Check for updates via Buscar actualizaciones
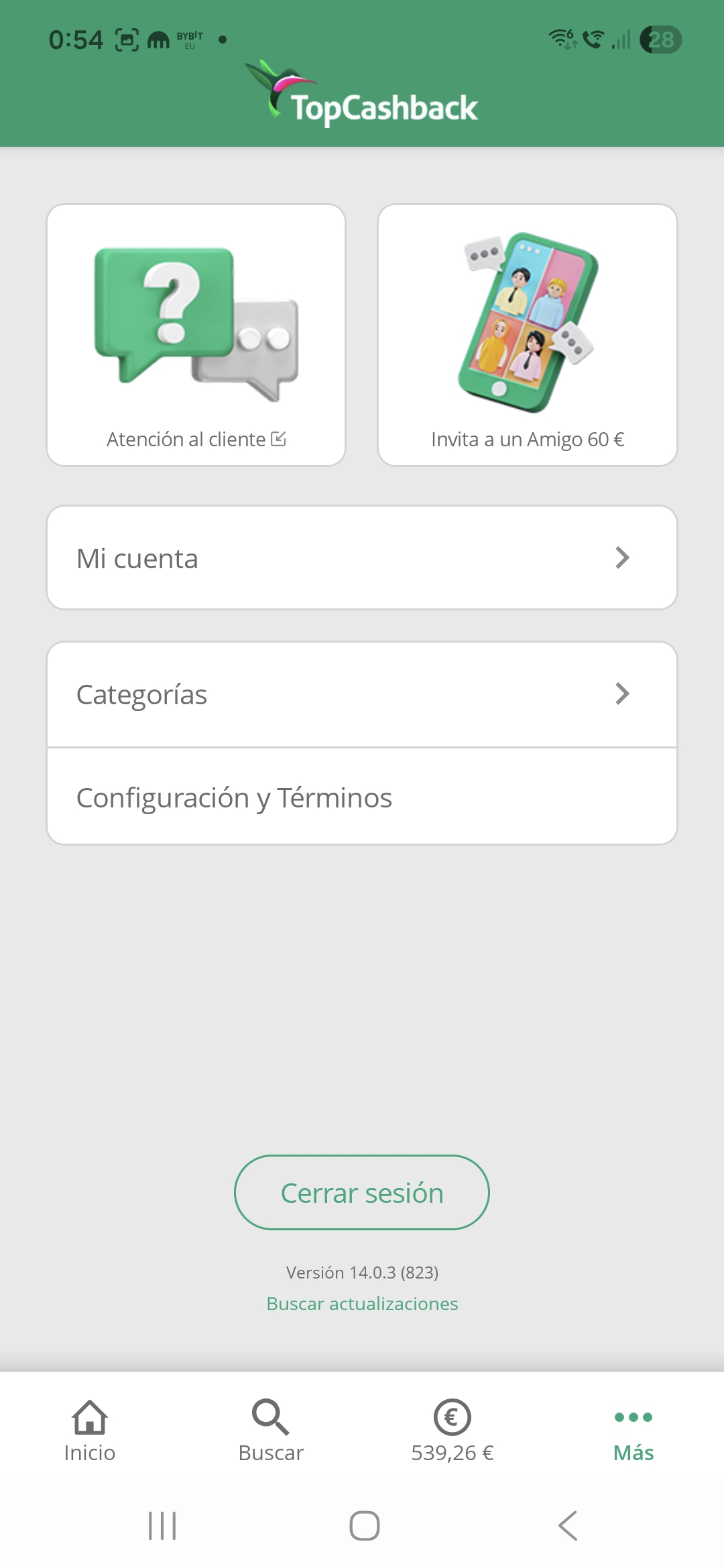Image resolution: width=724 pixels, height=1568 pixels. [362, 1303]
